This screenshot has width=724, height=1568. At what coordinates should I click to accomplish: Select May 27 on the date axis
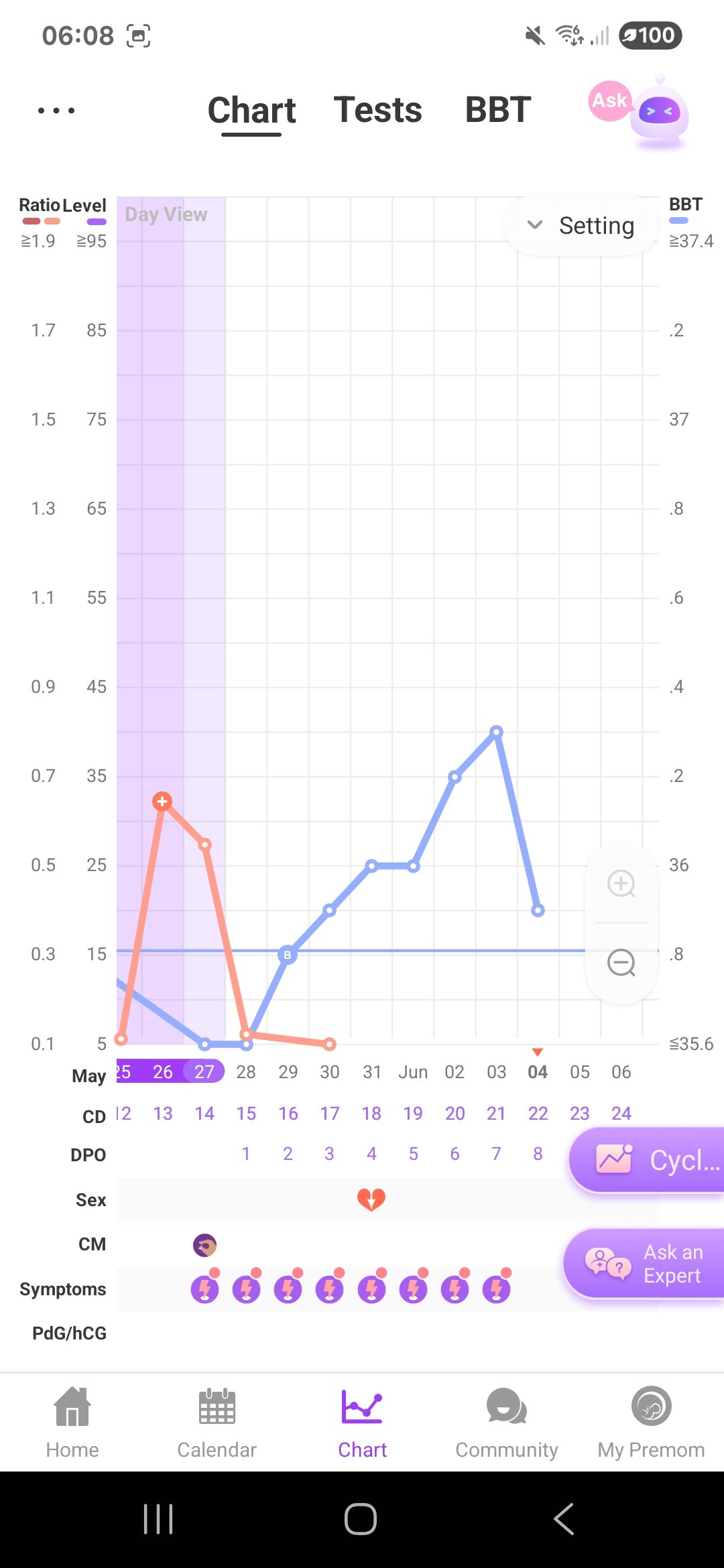click(x=204, y=1072)
